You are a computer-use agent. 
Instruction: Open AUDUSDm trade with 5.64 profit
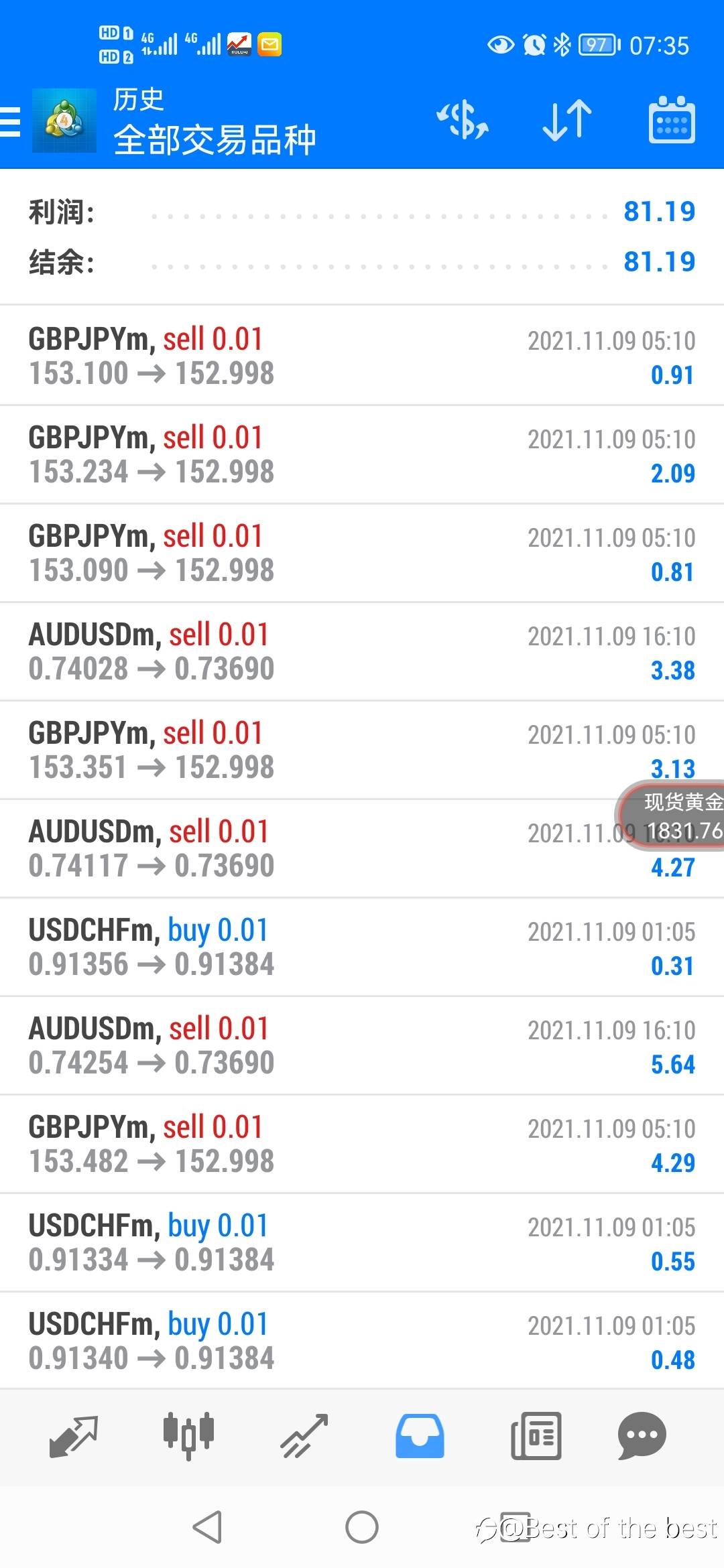[x=362, y=1045]
